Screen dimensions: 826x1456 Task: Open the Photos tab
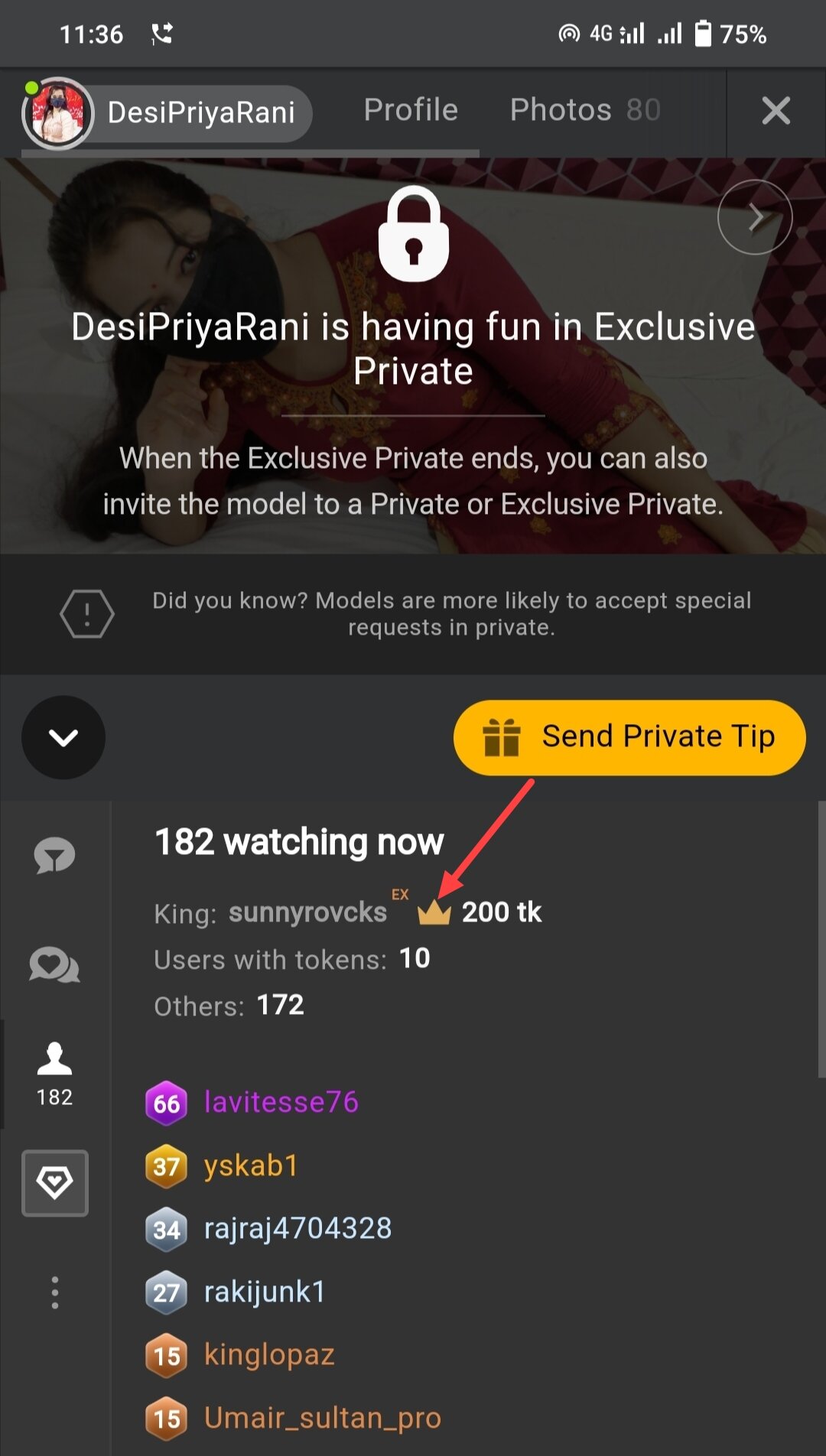(585, 110)
